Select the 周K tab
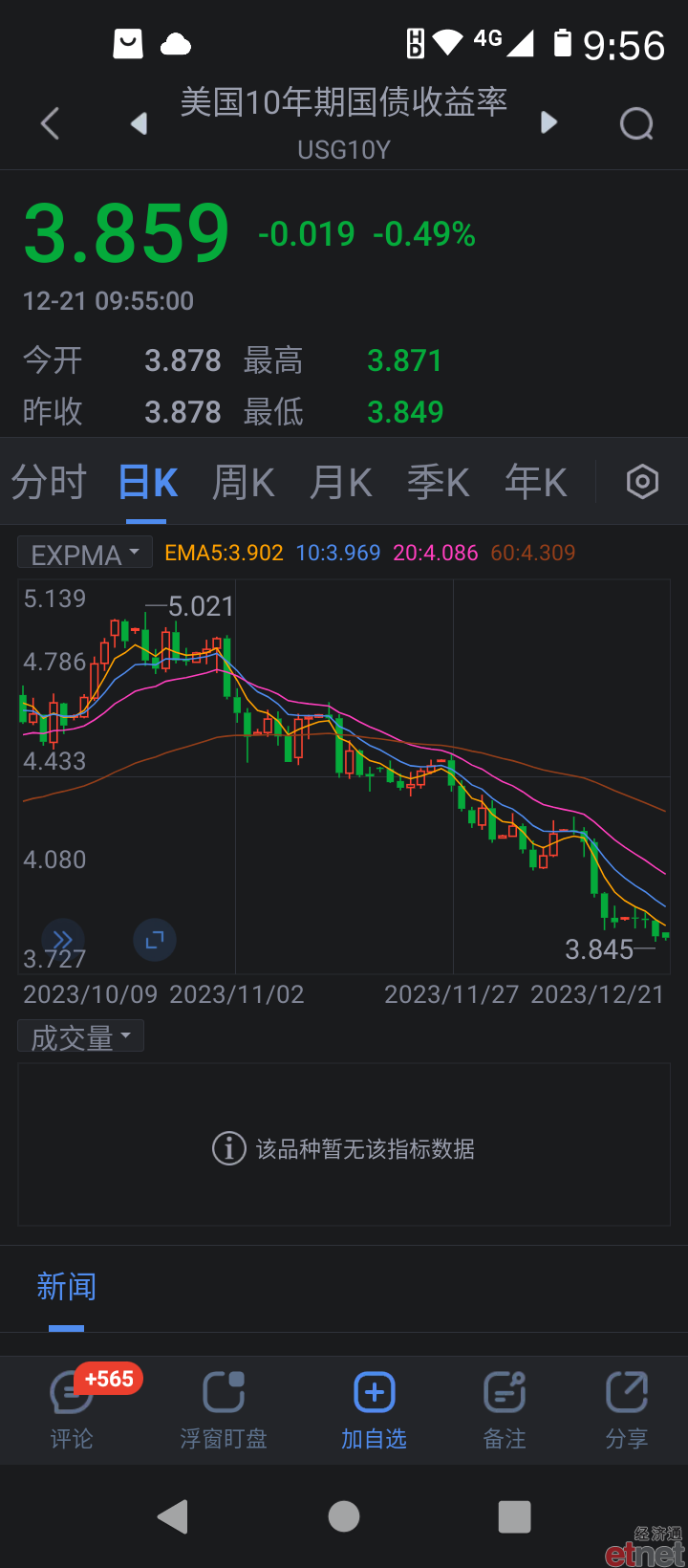Image resolution: width=688 pixels, height=1568 pixels. [x=244, y=482]
